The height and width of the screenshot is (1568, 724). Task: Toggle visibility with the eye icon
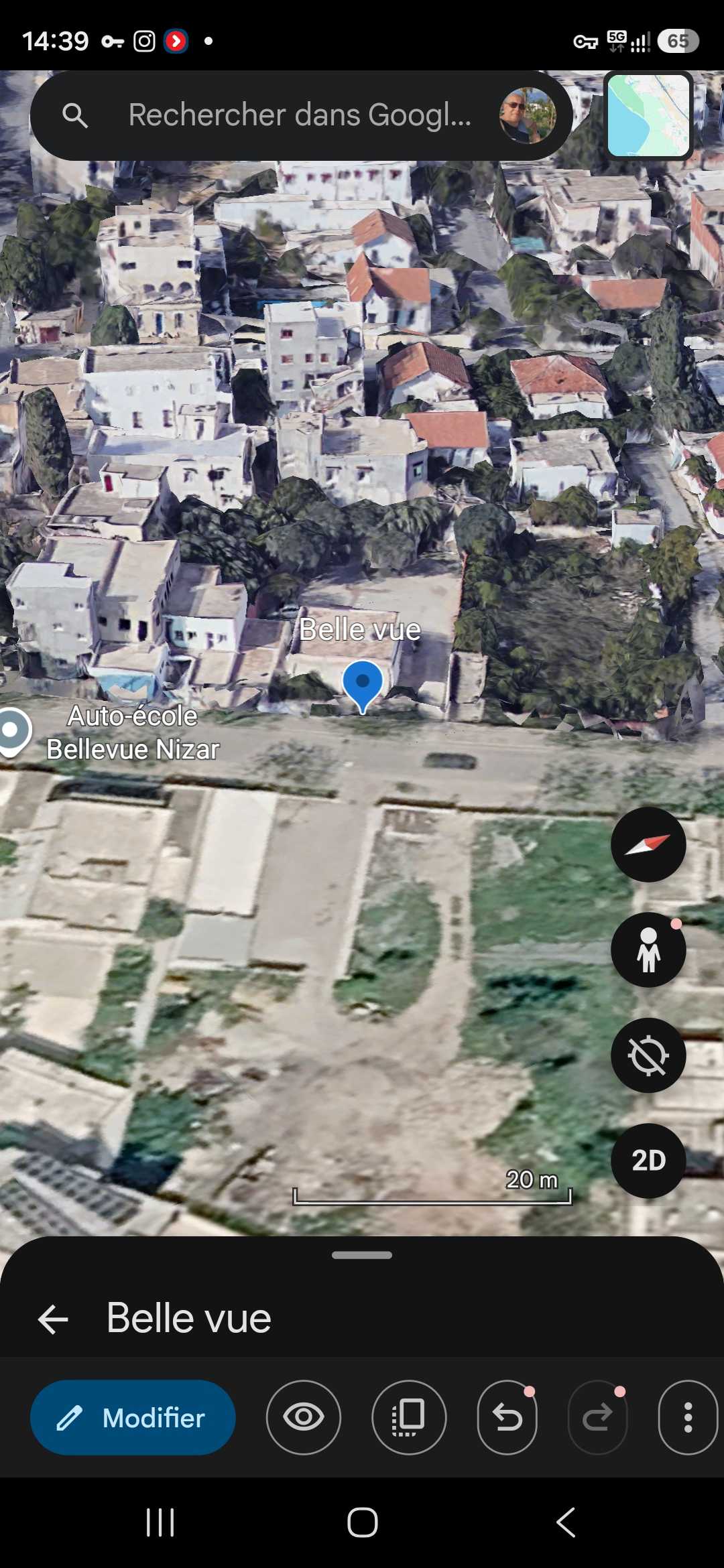tap(304, 1417)
